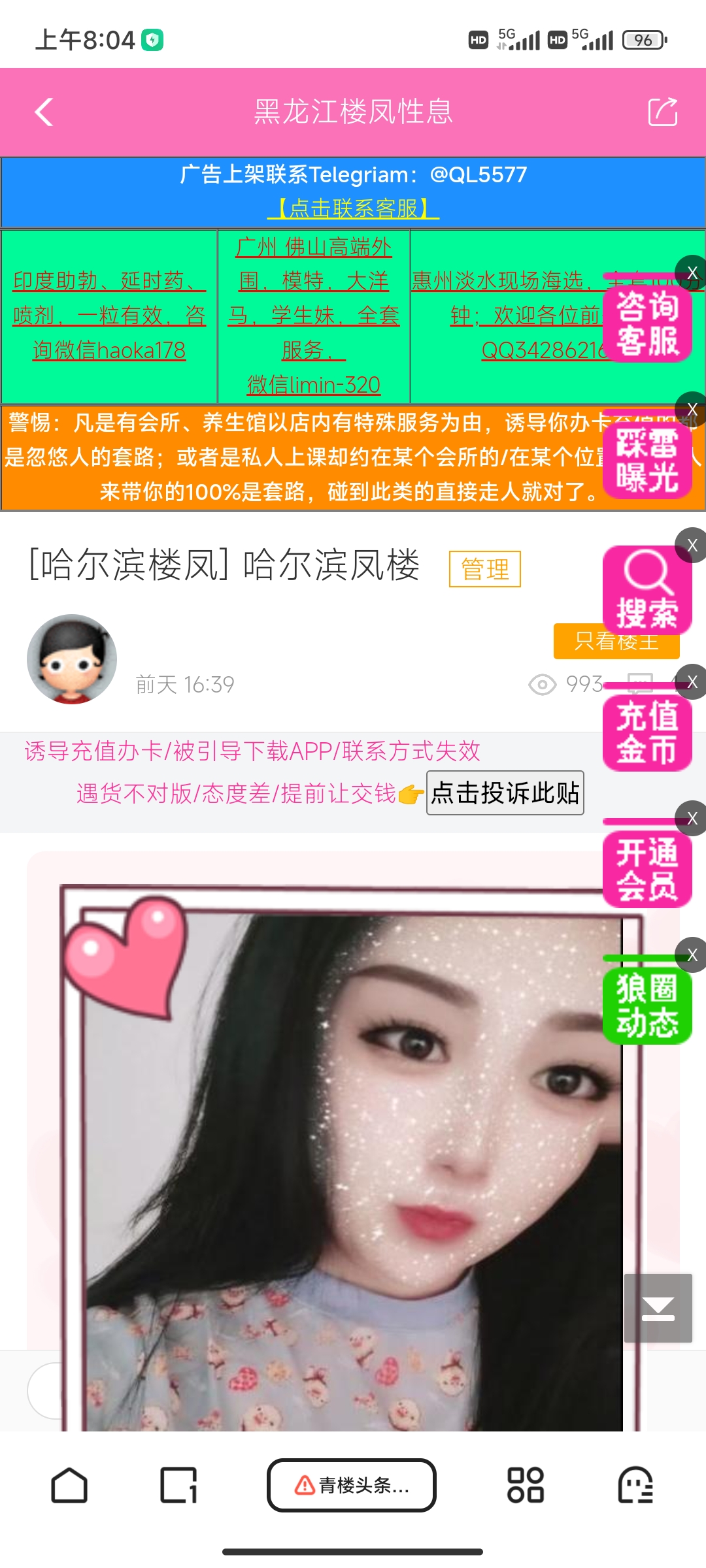The width and height of the screenshot is (706, 1568).
Task: Open the browser tabs switcher
Action: click(x=178, y=1486)
